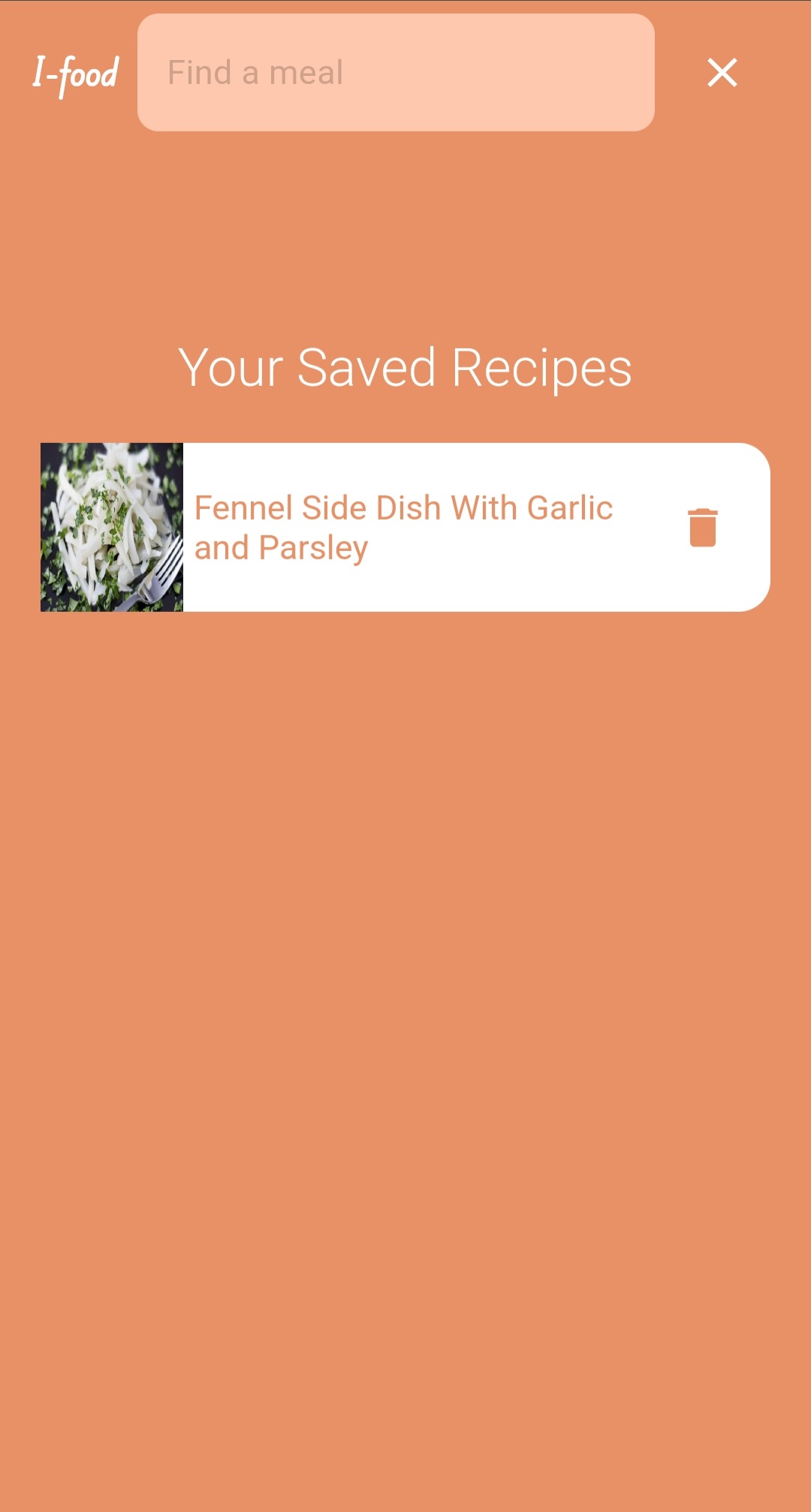Select the recipe titled 'Fennel Side Dish With Garlic and Parsley'

coord(403,527)
